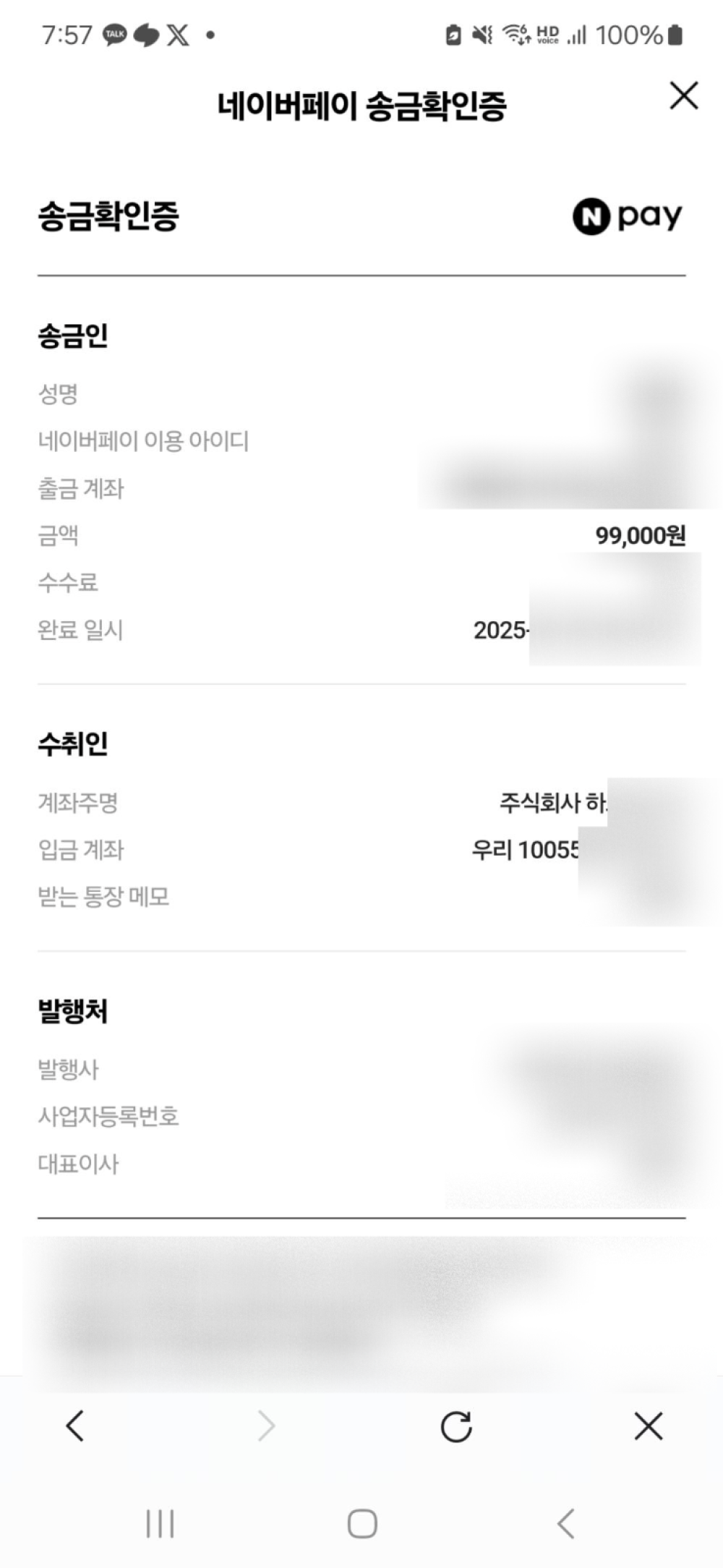The image size is (723, 1568).
Task: Open recent apps from the system navigation bar
Action: (160, 1523)
